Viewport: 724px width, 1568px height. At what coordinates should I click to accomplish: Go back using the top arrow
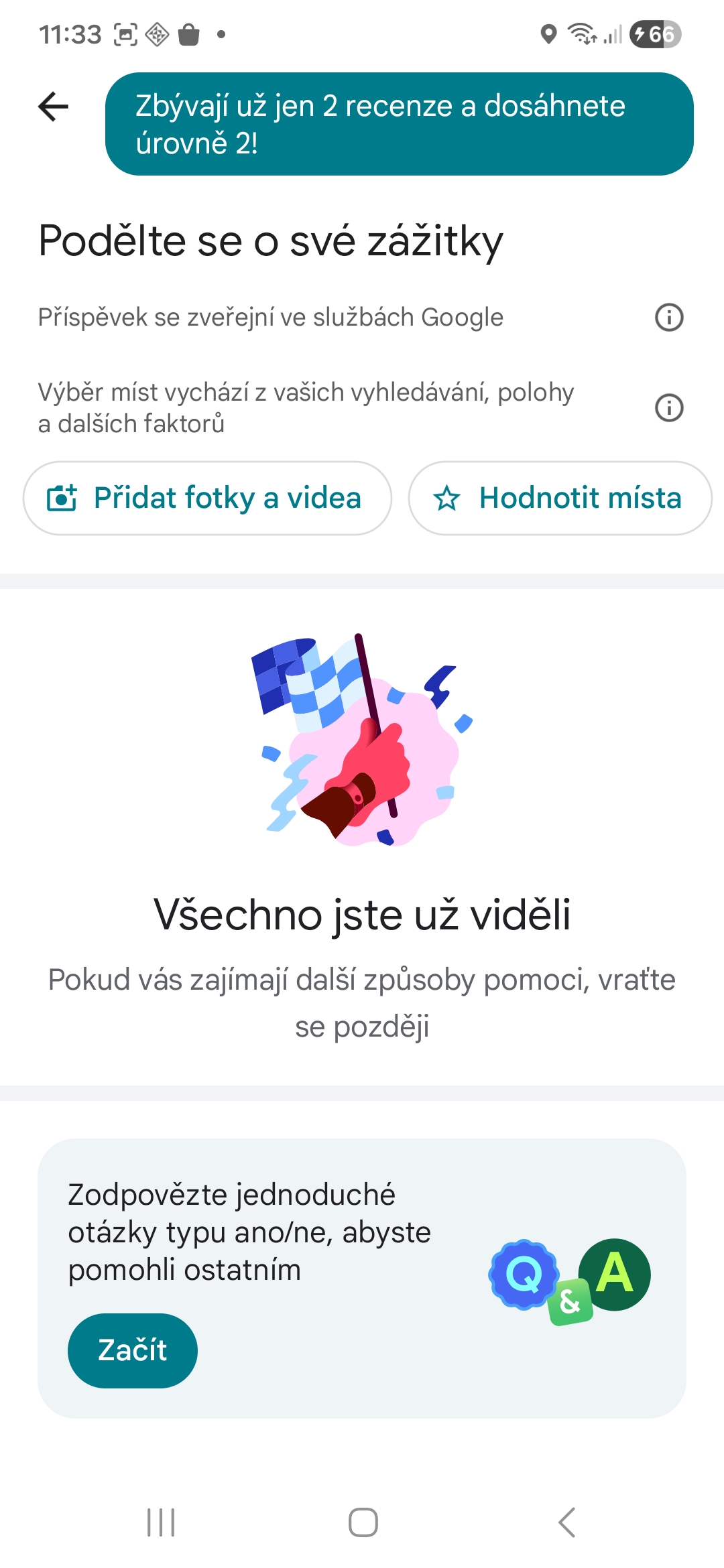pyautogui.click(x=54, y=107)
